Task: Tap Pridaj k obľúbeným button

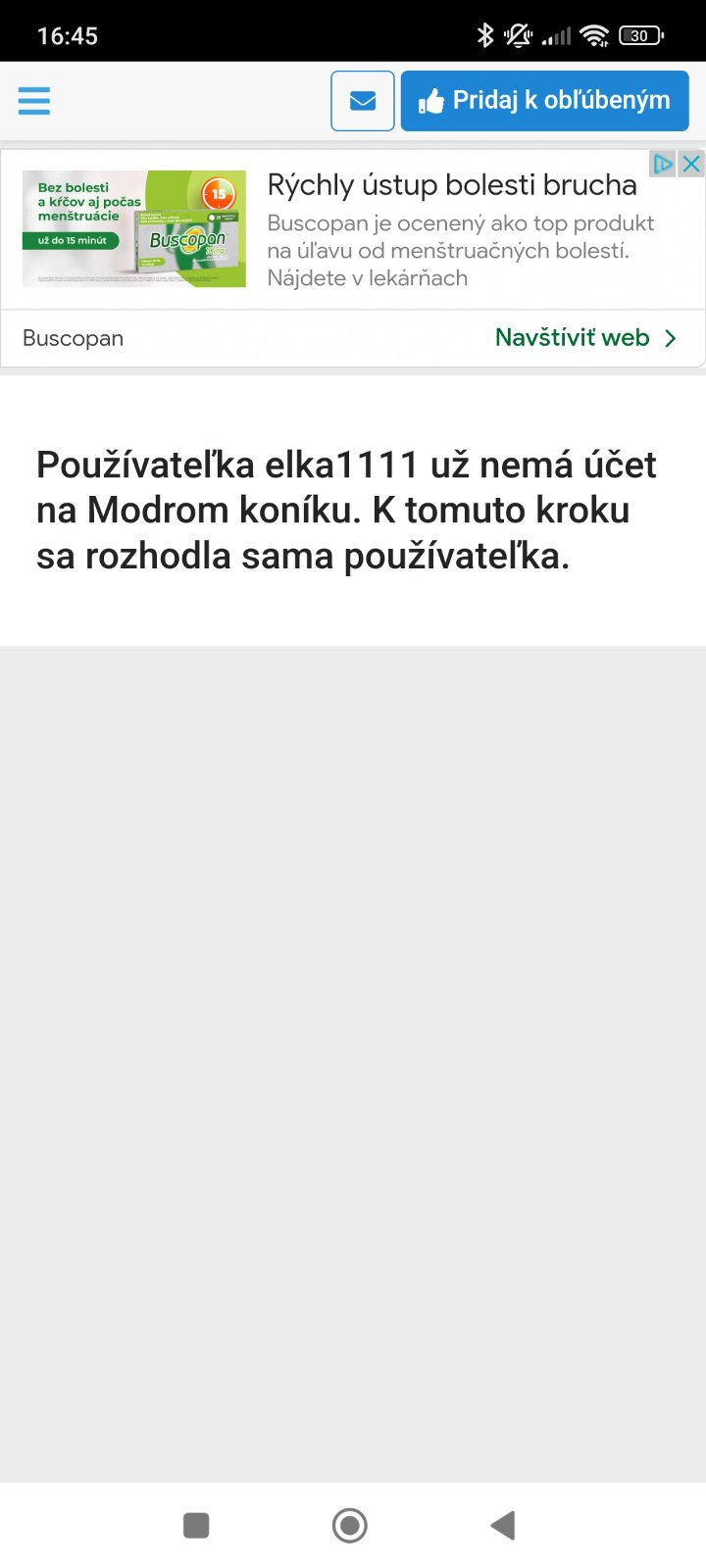Action: point(544,101)
